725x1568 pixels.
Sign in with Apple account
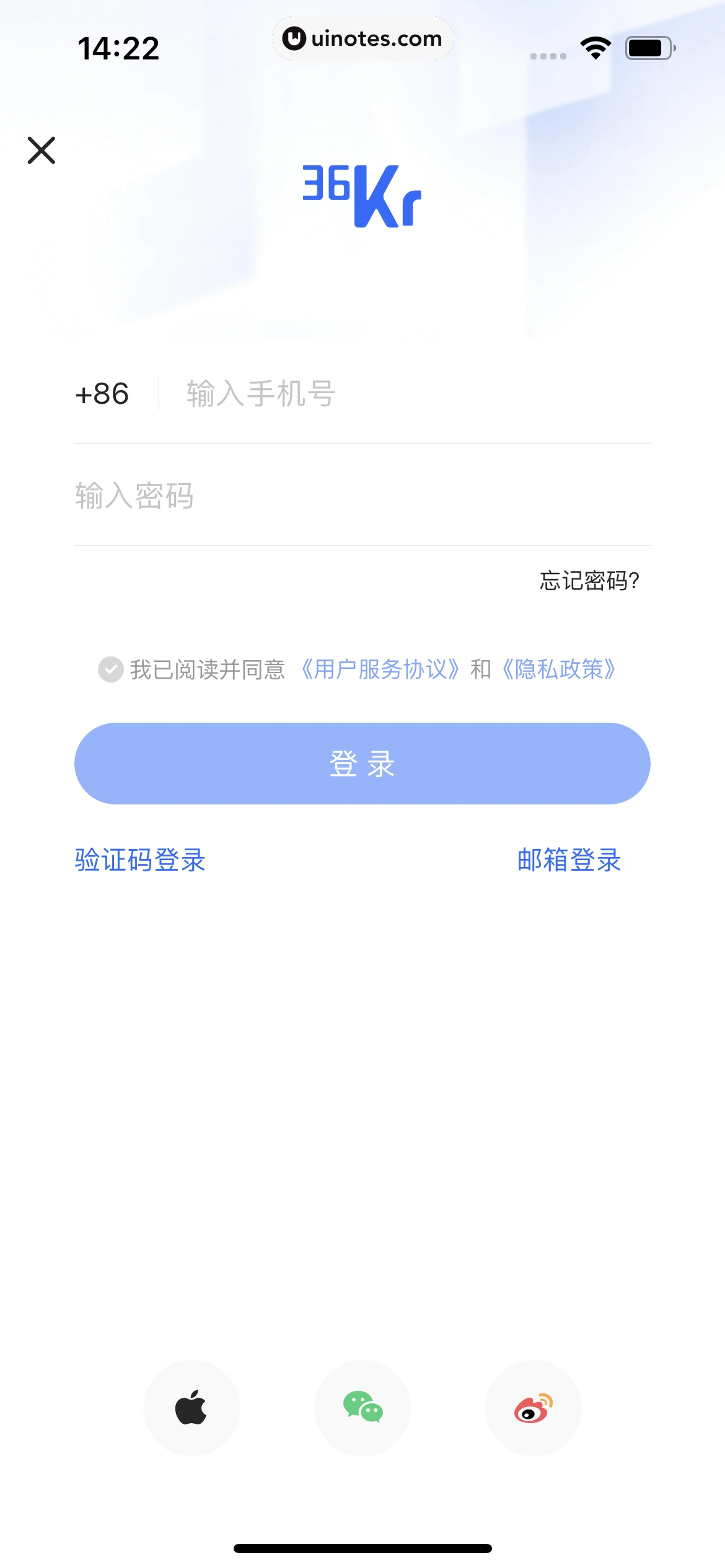coord(191,1409)
